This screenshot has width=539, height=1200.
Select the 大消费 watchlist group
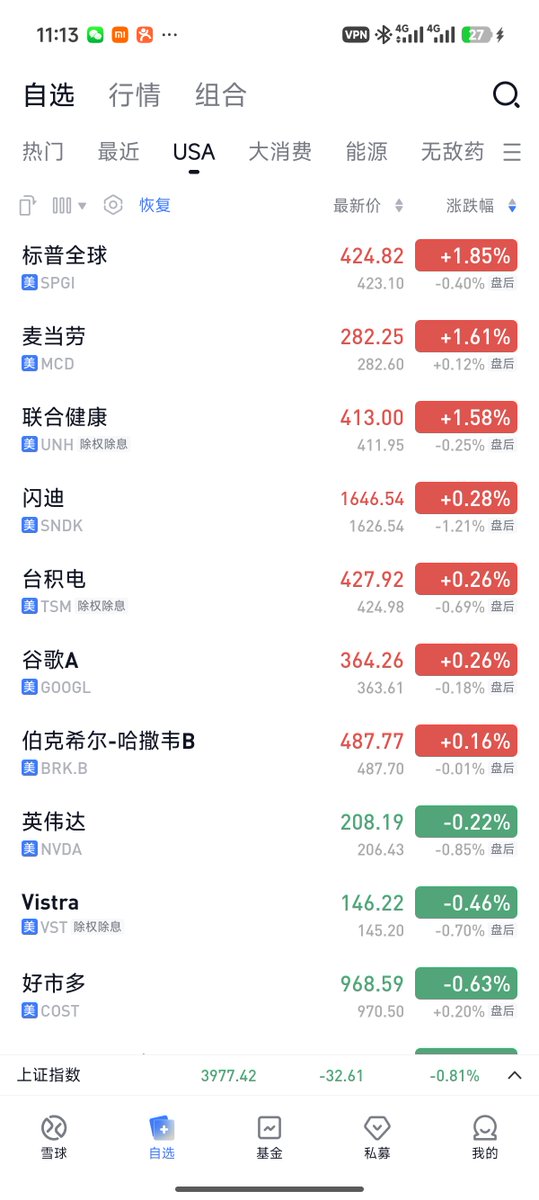[x=280, y=152]
